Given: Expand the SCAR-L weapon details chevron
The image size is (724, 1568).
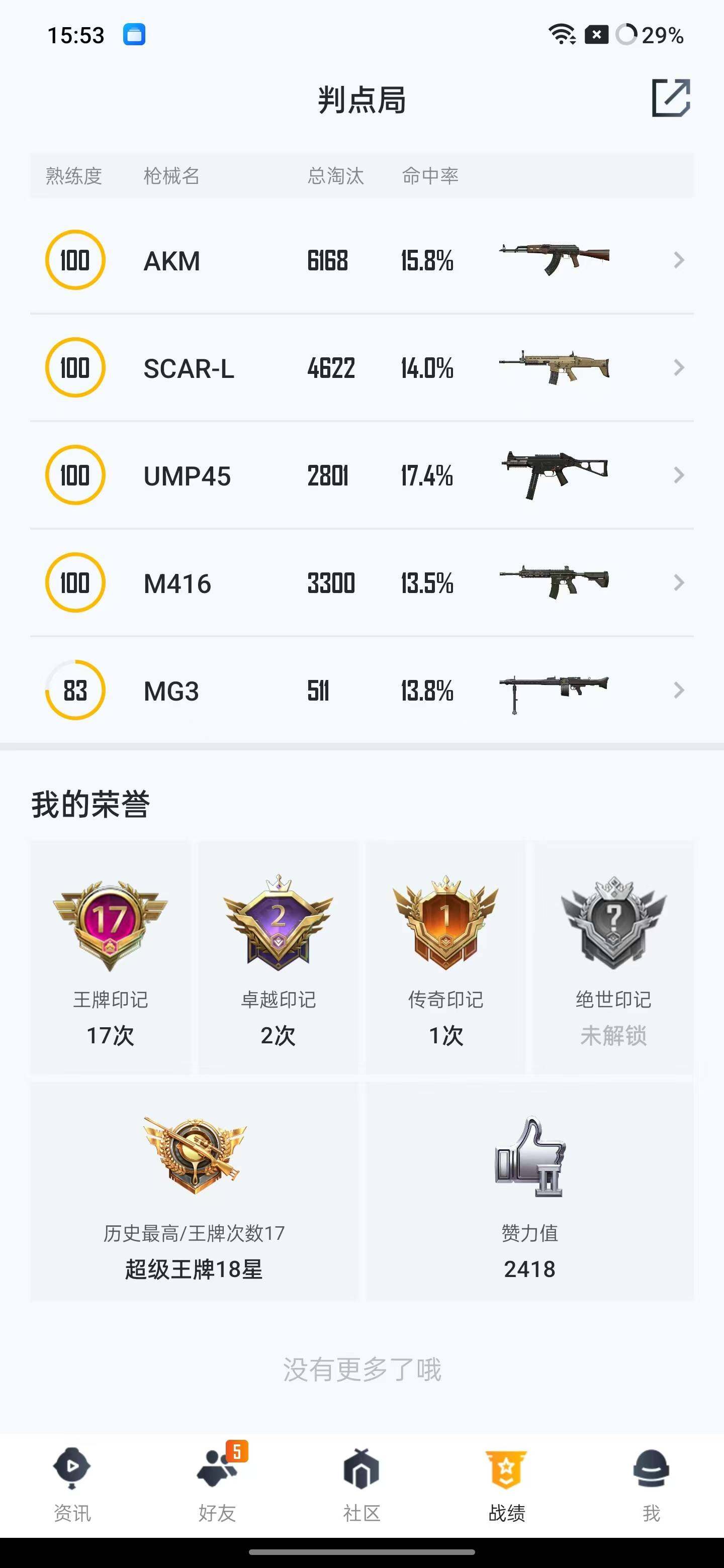Looking at the screenshot, I should [678, 368].
